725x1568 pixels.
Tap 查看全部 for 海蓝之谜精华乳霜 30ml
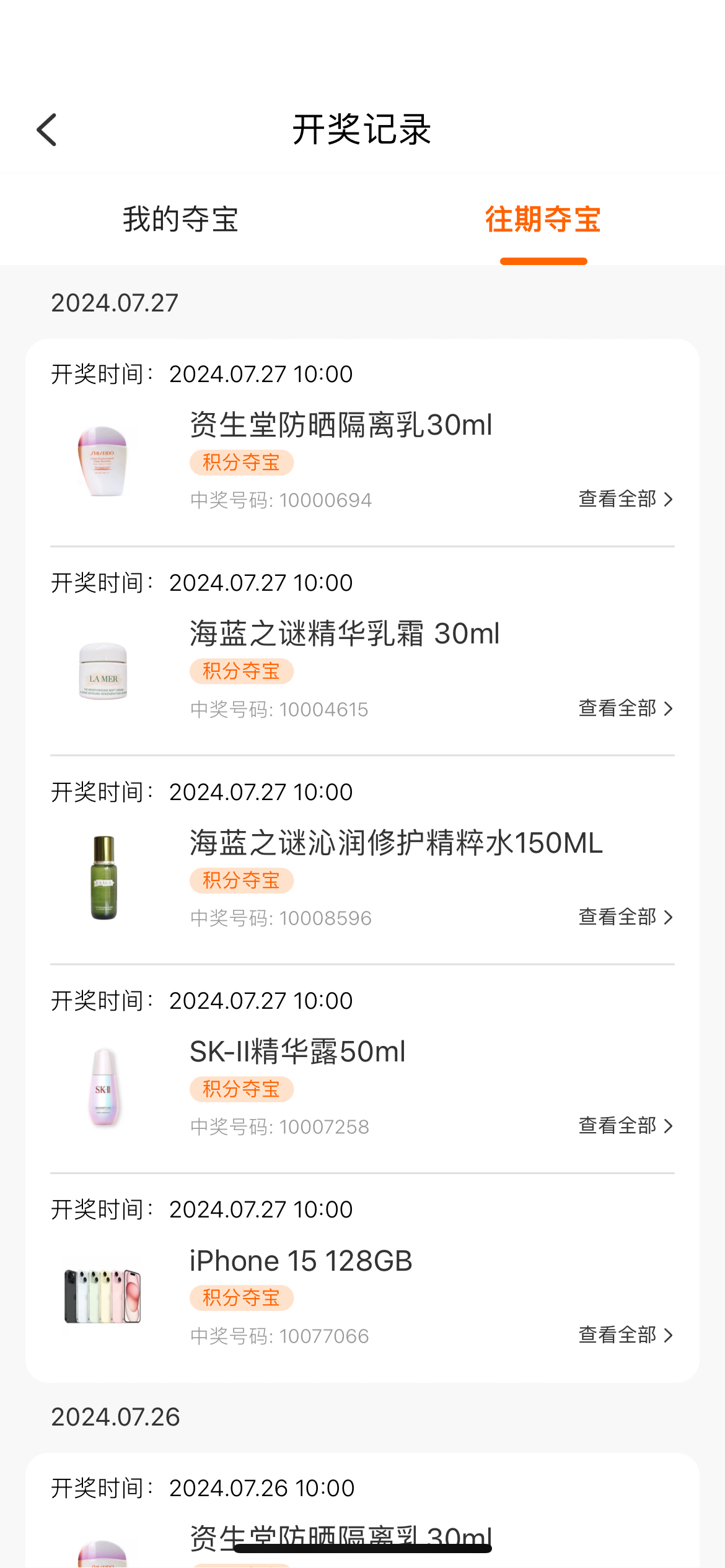(625, 708)
